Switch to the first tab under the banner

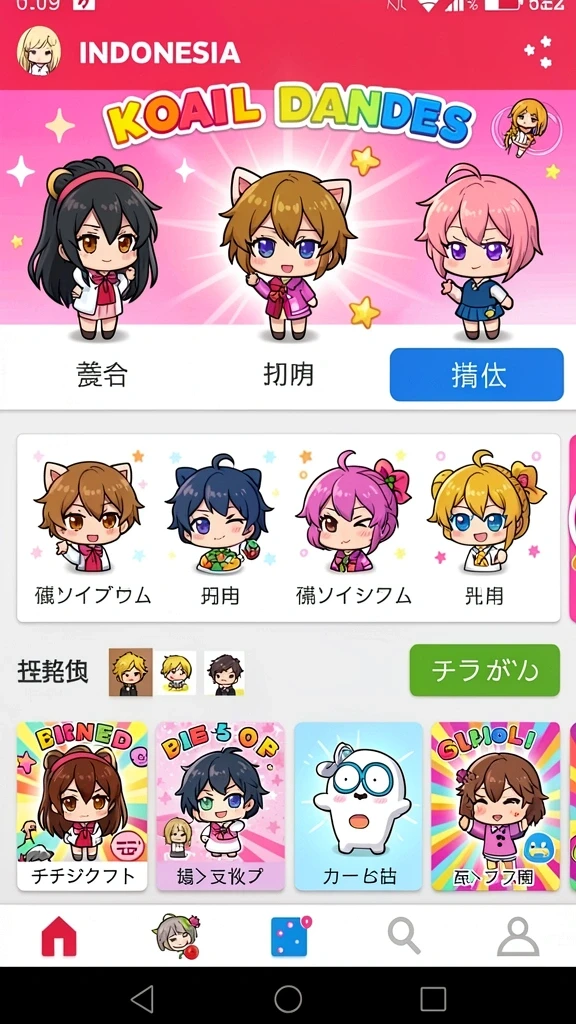[x=101, y=374]
